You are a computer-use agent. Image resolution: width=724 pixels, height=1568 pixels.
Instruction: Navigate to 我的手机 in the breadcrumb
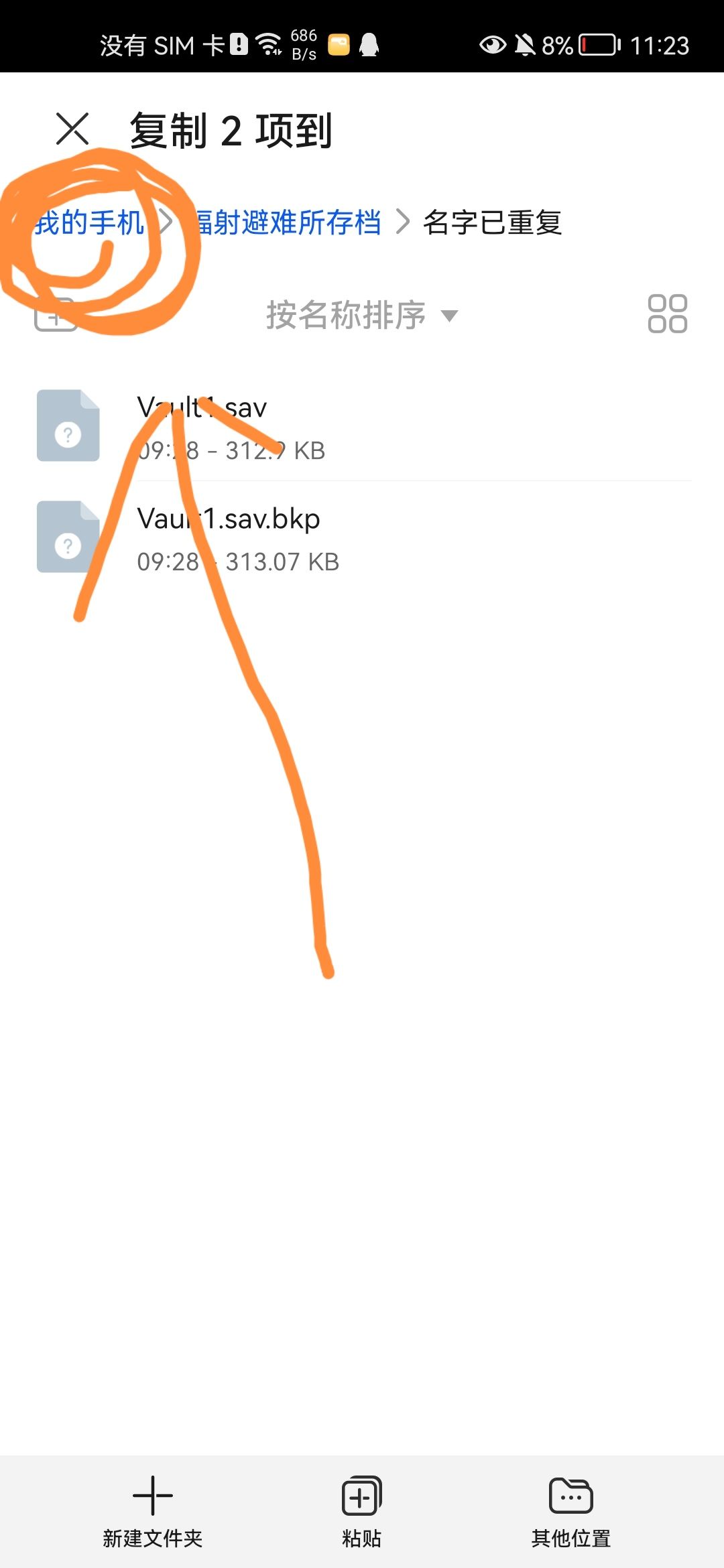tap(90, 224)
